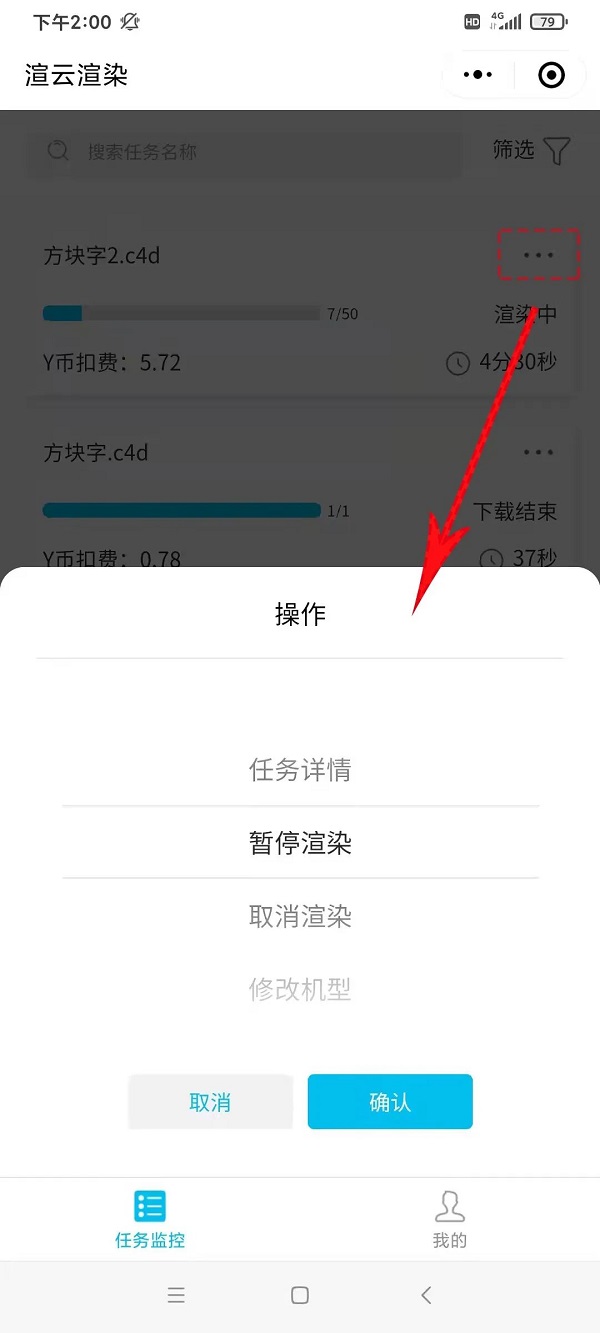Tap the 取消 button
Screen dimensions: 600x1333
[210, 1102]
